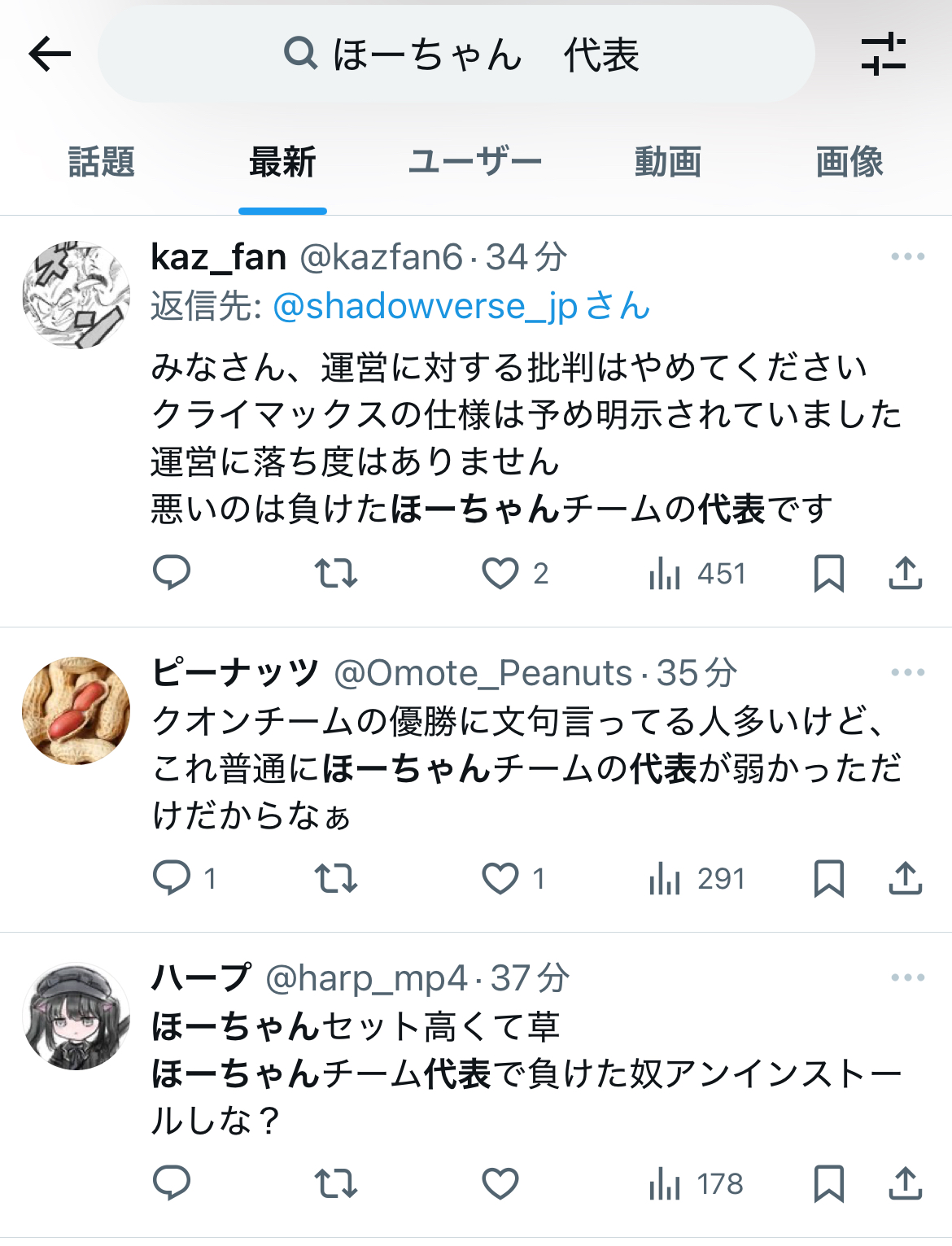Viewport: 952px width, 1246px height.
Task: Share ピーナッツ's post
Action: tap(905, 879)
